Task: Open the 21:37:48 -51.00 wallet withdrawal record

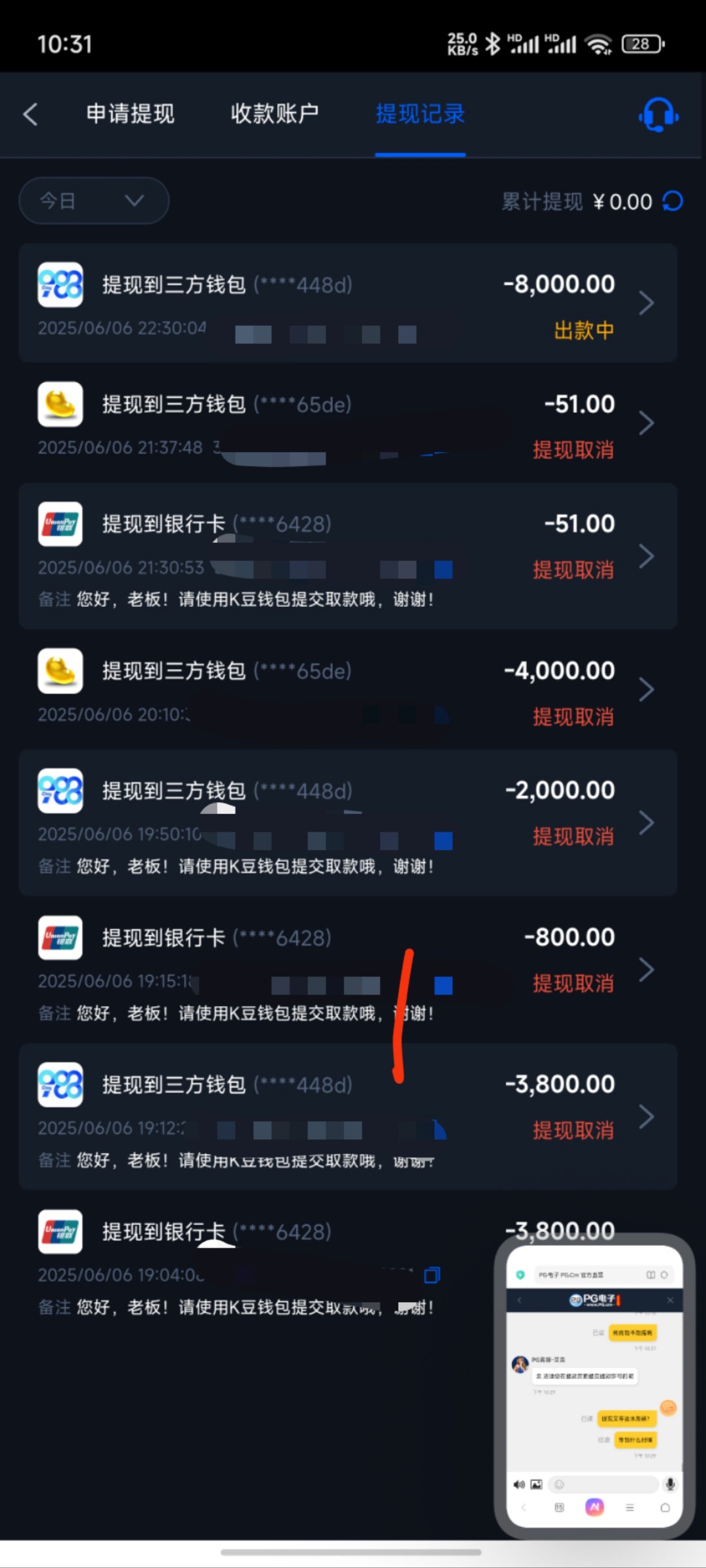Action: (348, 423)
